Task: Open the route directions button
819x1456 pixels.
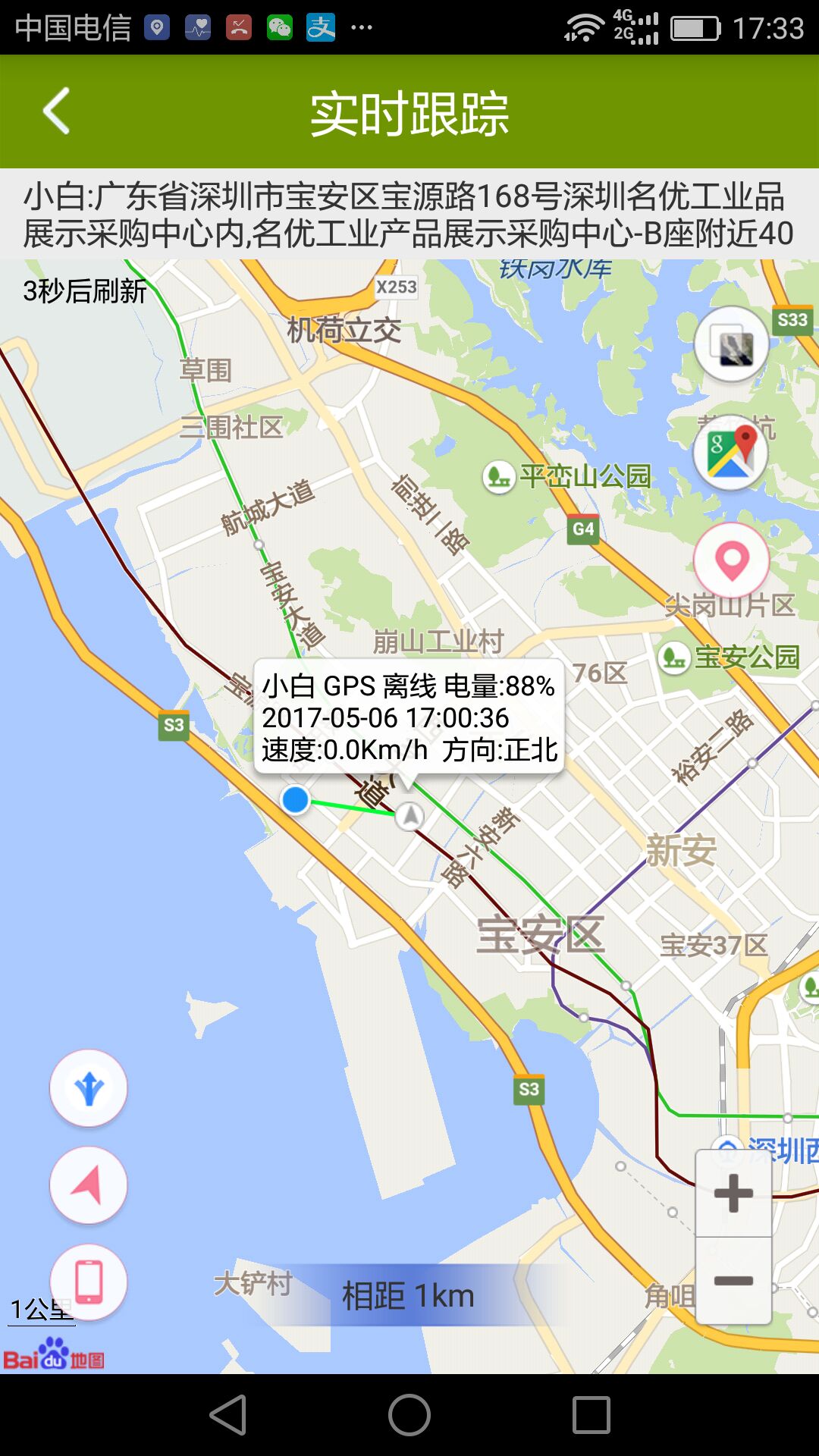Action: (x=89, y=1088)
